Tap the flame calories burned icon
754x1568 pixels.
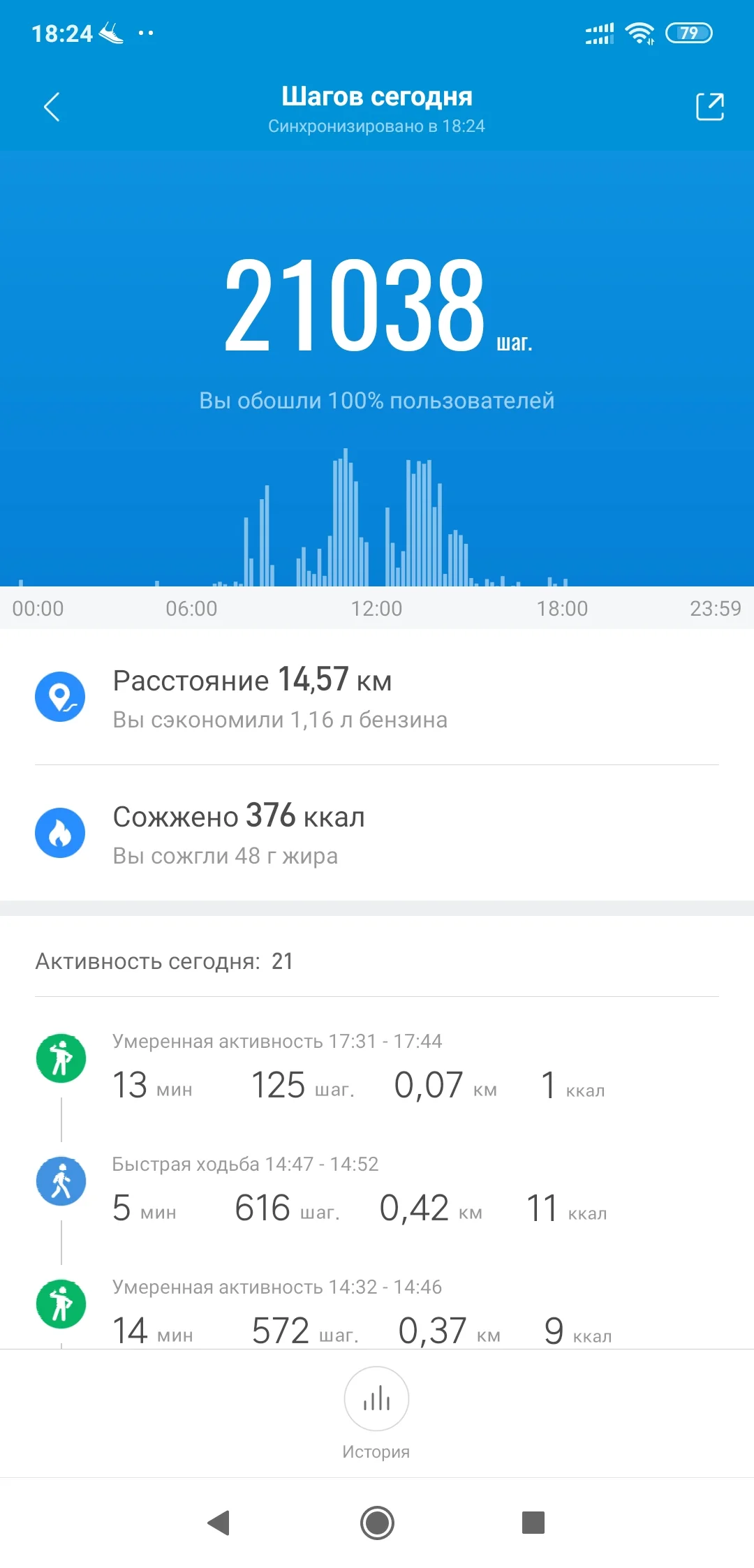click(61, 832)
